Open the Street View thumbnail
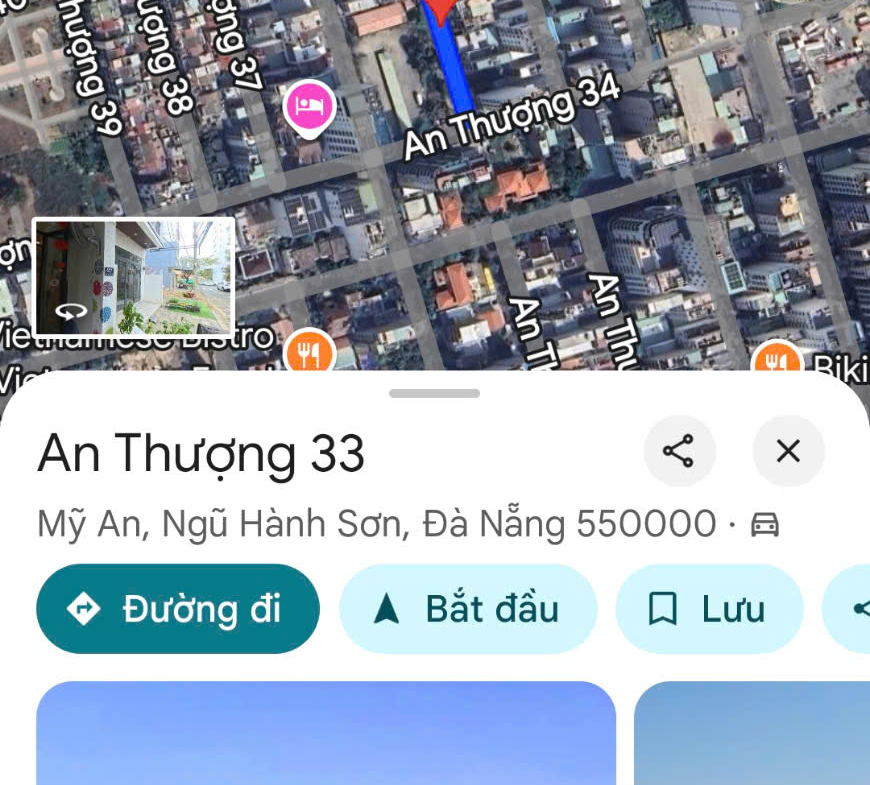The height and width of the screenshot is (785, 870). pyautogui.click(x=134, y=277)
